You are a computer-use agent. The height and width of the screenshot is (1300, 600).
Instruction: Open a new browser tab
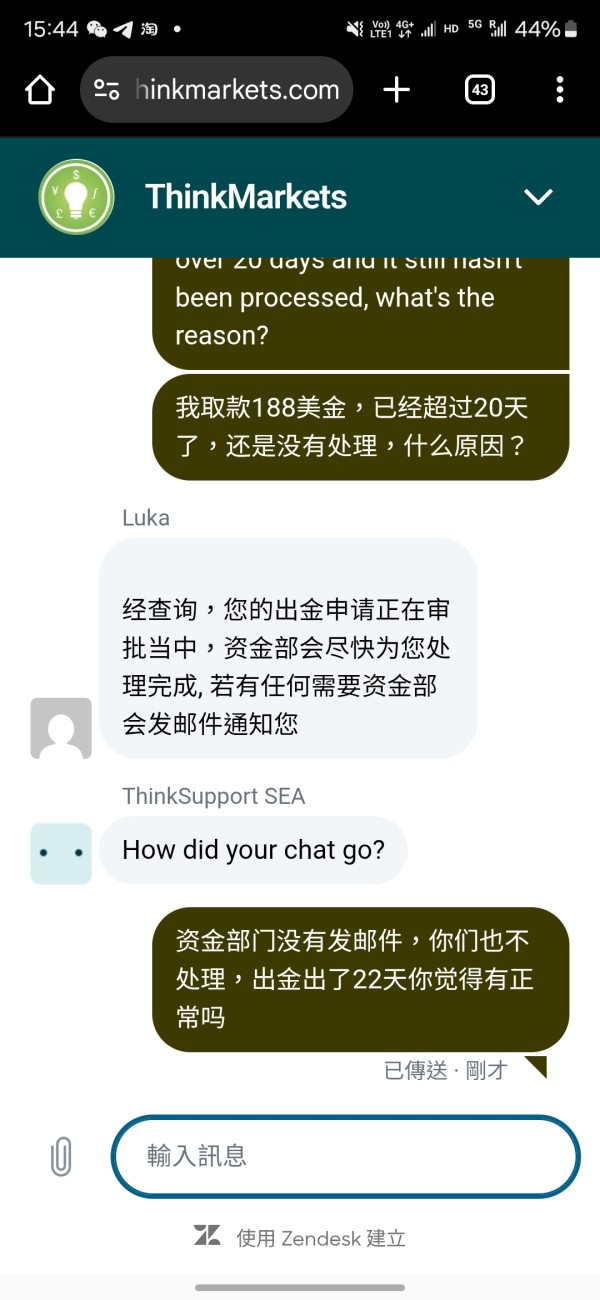pyautogui.click(x=397, y=90)
